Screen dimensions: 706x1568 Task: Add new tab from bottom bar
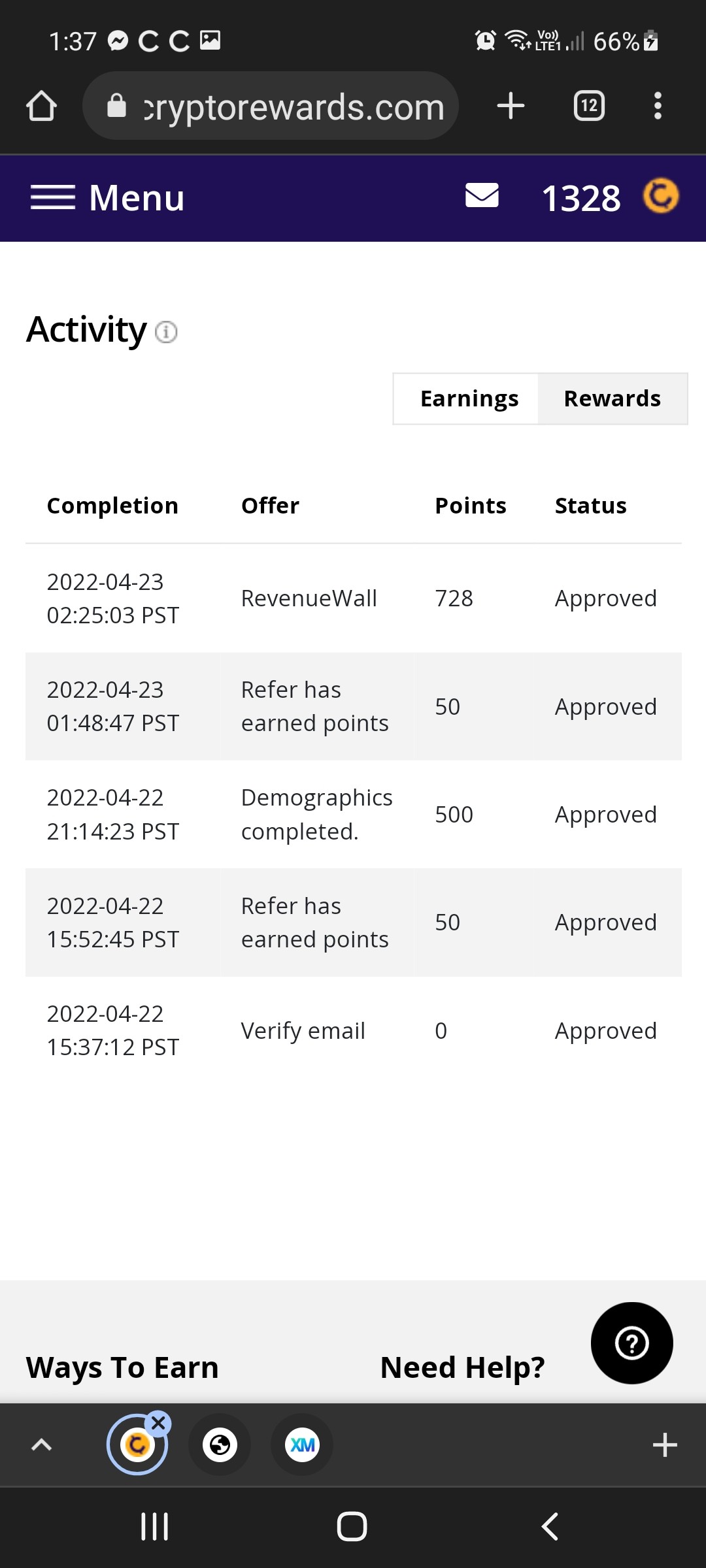[665, 1445]
